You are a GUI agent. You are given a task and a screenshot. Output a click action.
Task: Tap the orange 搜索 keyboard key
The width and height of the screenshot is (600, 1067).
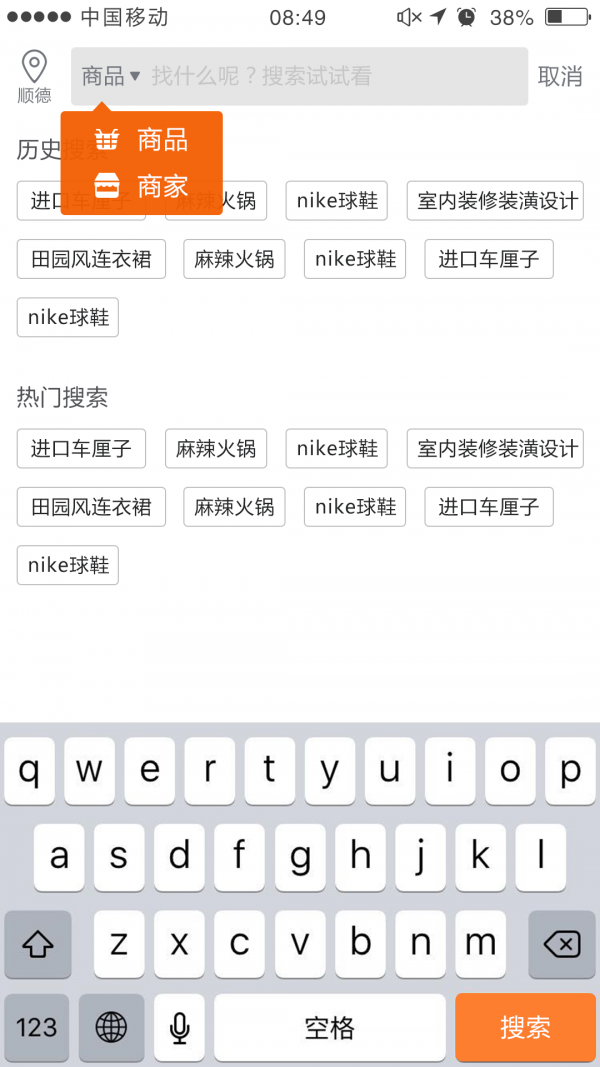[525, 1027]
